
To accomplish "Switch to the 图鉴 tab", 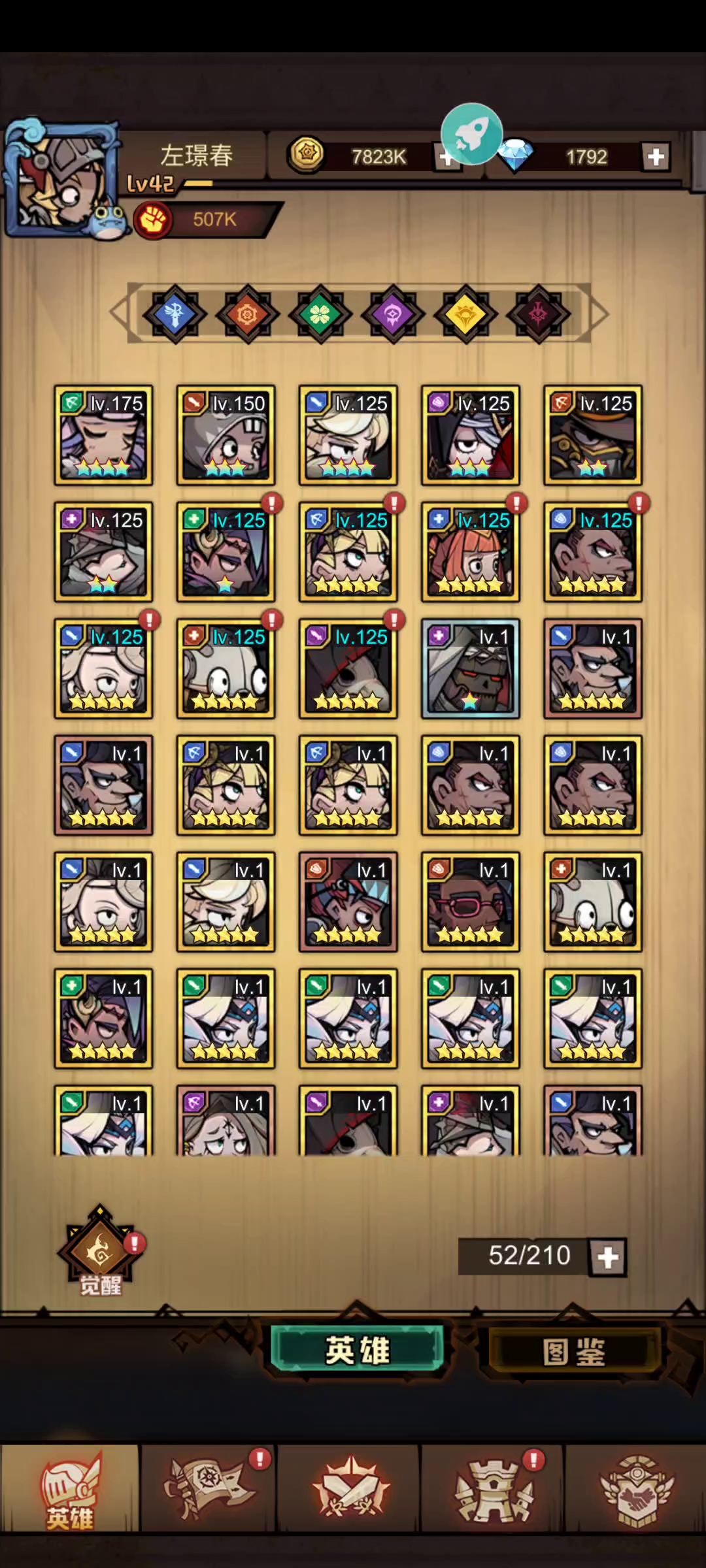I will tap(574, 1352).
